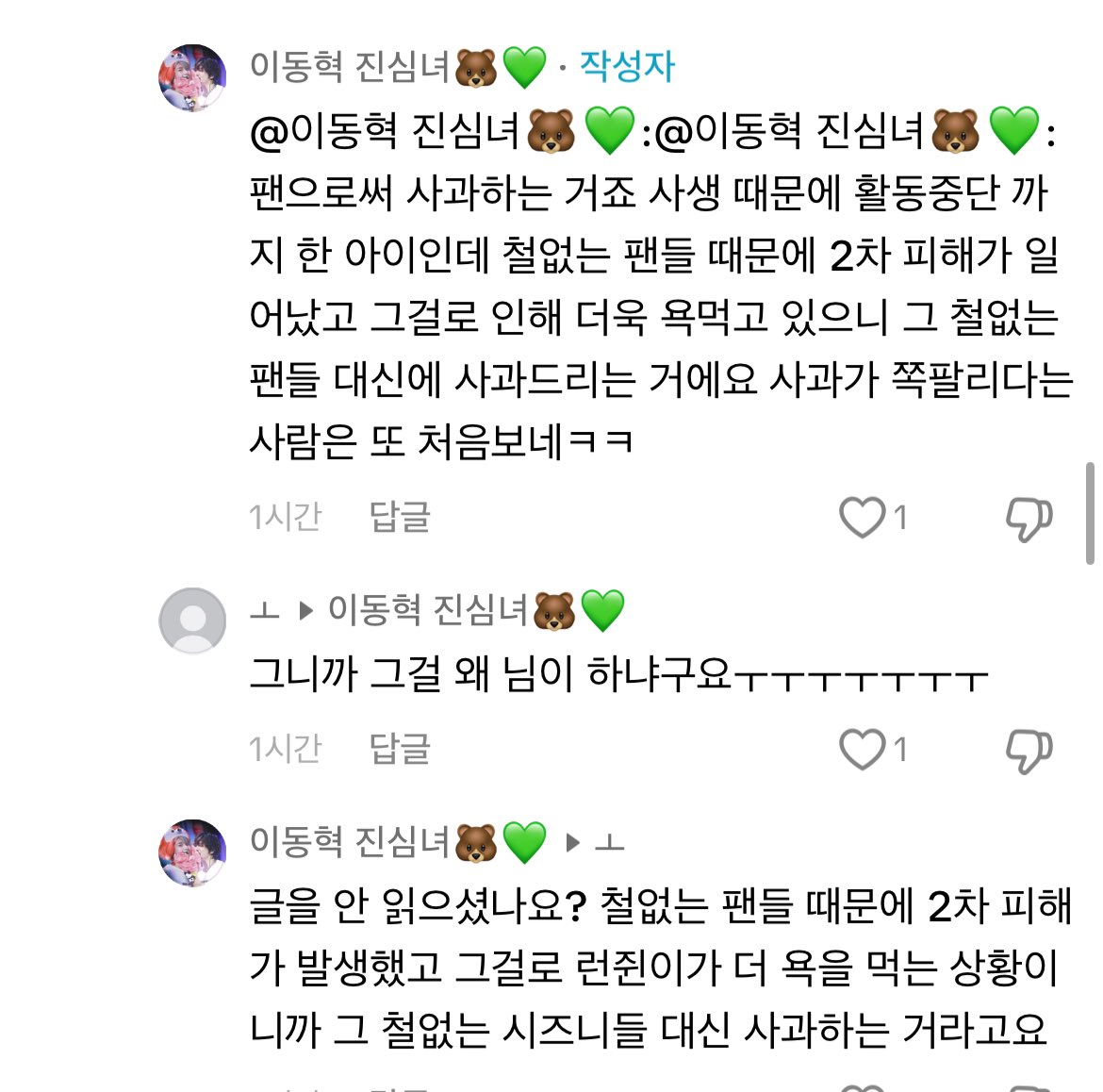Open profile picture beside the 작성자 comment
The image size is (1103, 1092).
[x=193, y=77]
